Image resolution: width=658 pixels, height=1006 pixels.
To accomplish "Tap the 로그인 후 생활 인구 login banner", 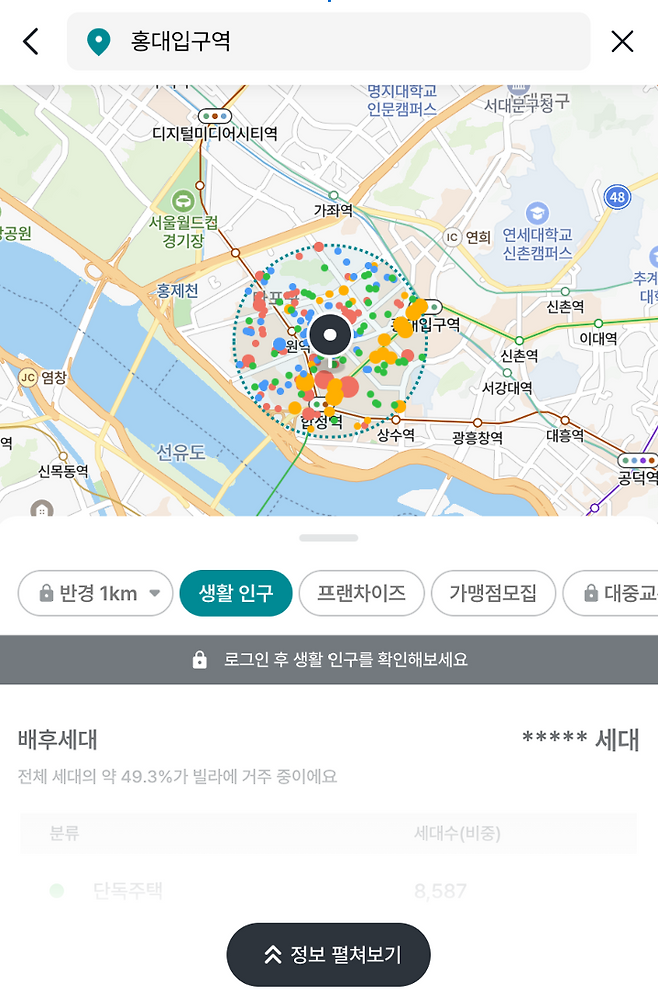I will [329, 660].
